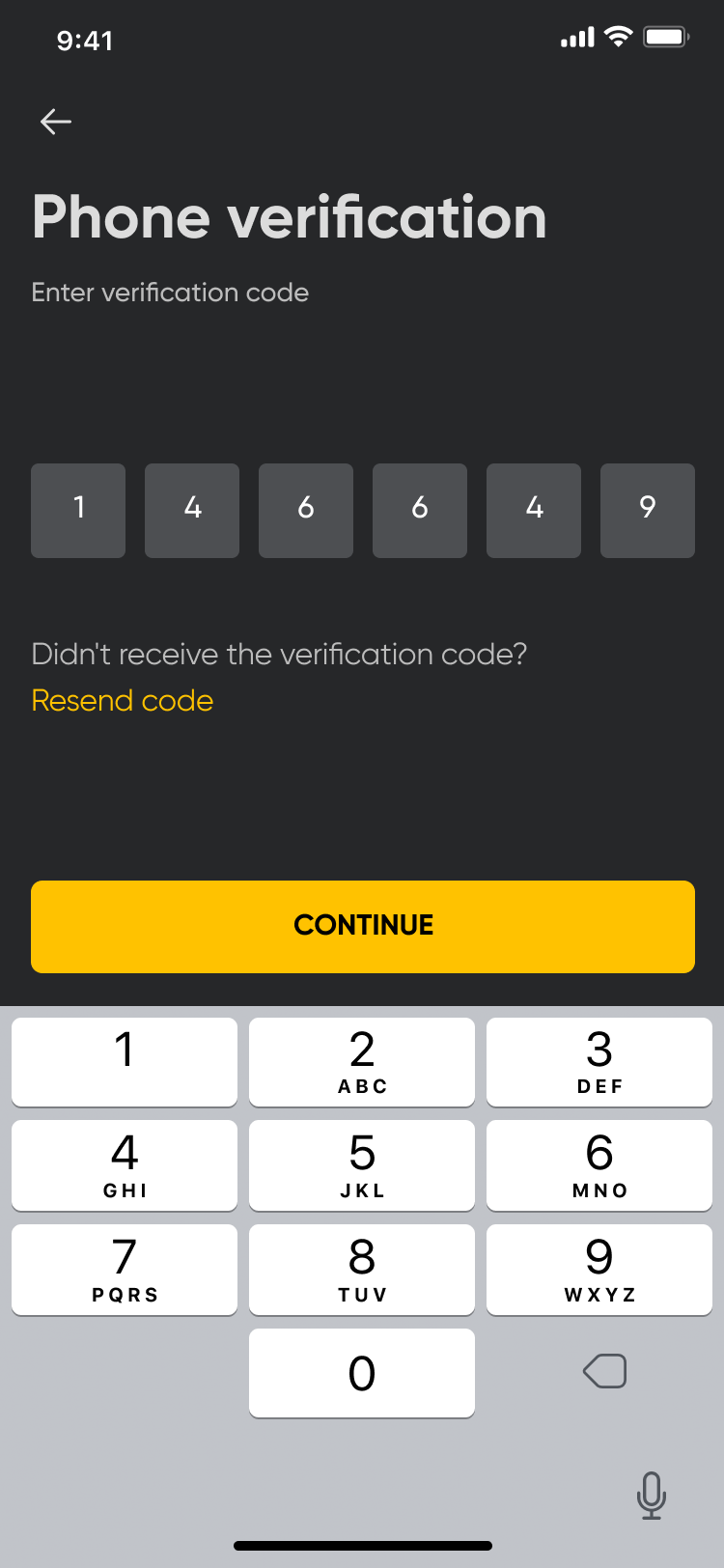Start dictation with the microphone icon
This screenshot has height=1568, width=724.
652,1495
